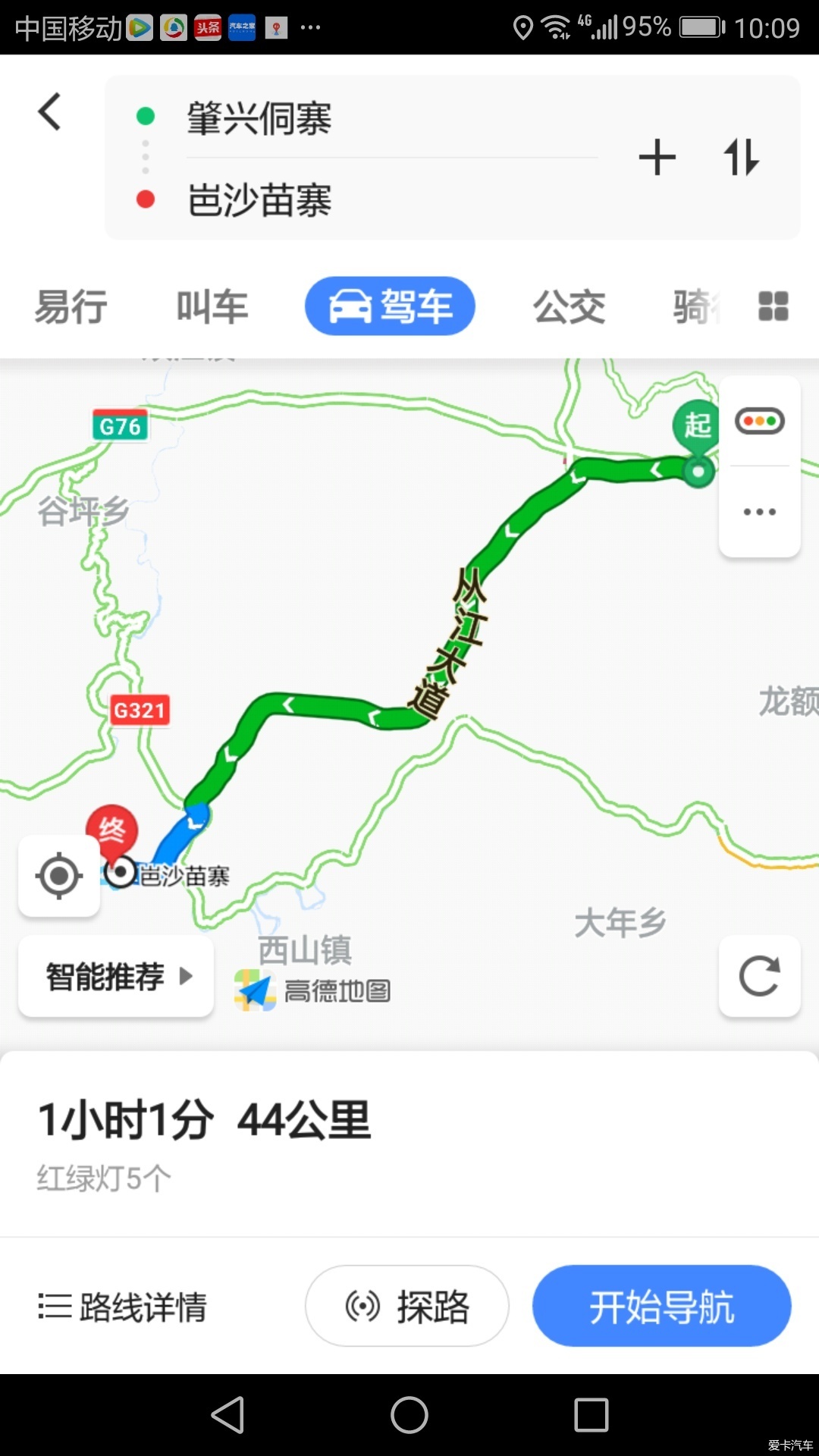Open 智能推荐 route preferences
Viewport: 819px width, 1456px height.
[x=116, y=976]
